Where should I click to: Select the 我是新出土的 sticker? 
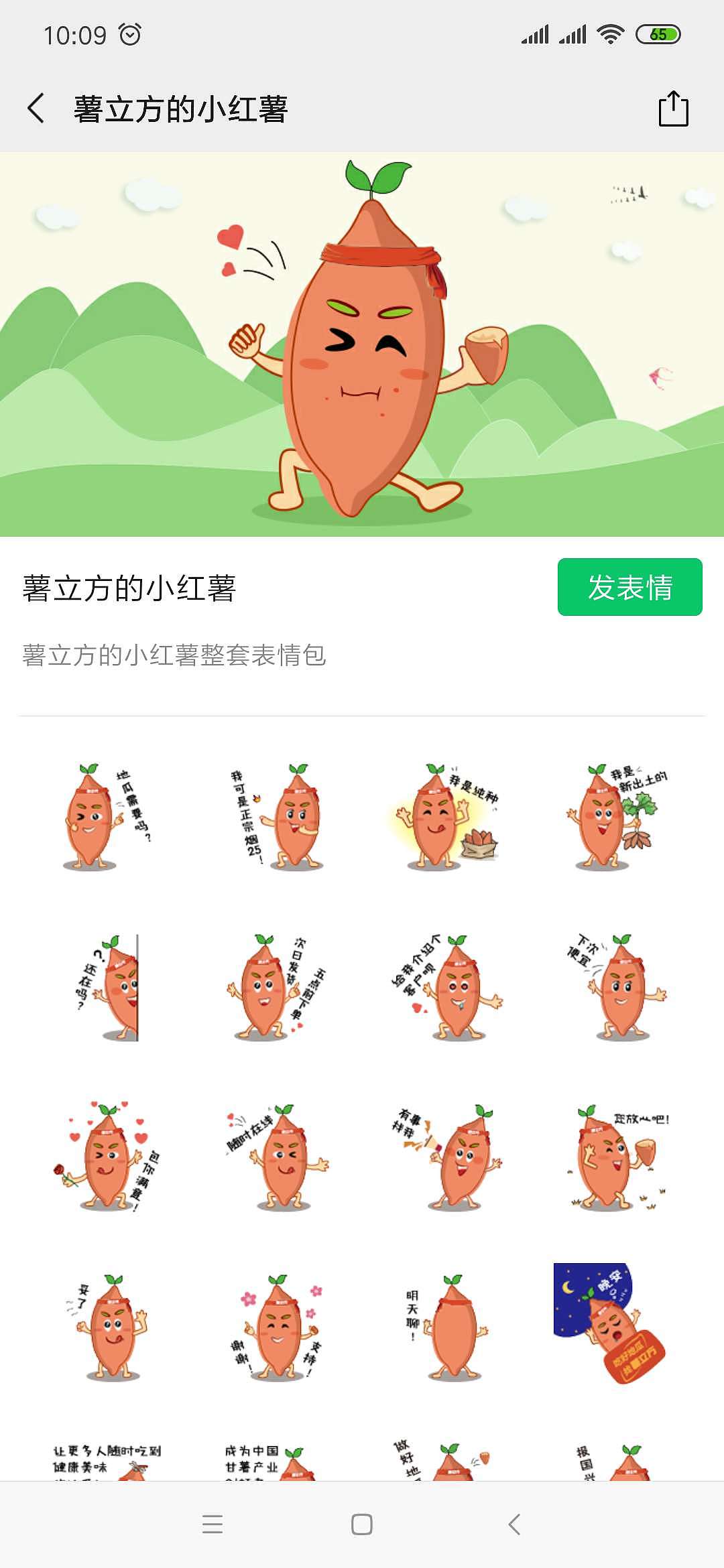(617, 817)
